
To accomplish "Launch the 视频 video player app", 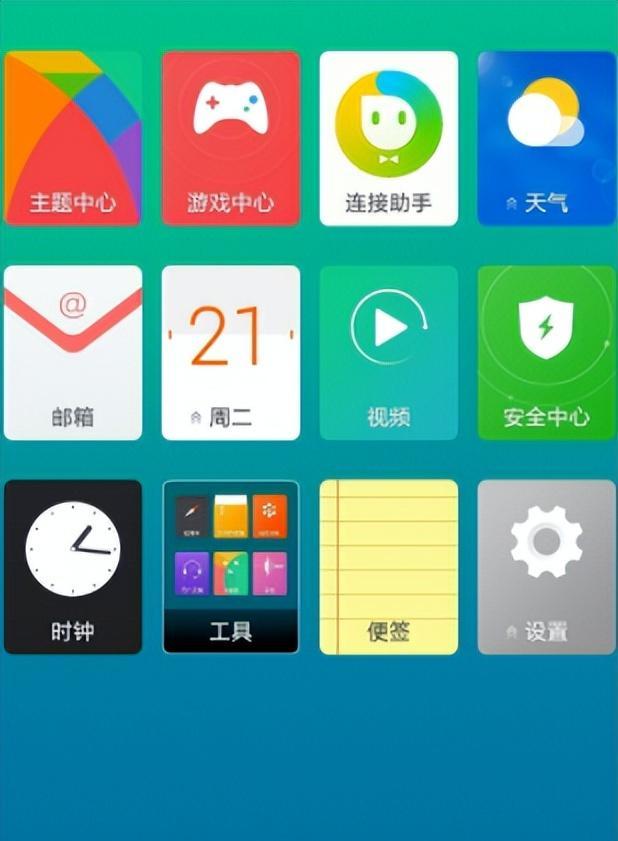I will [388, 352].
